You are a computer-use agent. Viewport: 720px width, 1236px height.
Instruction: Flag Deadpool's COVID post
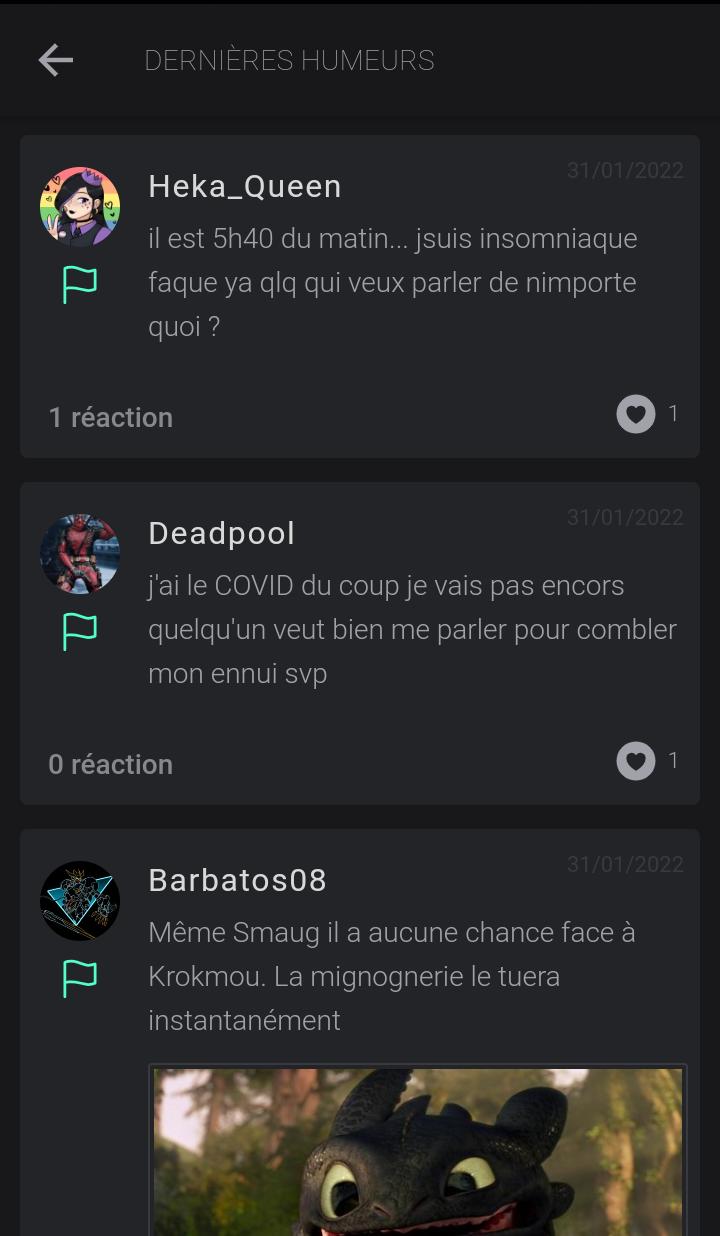pyautogui.click(x=80, y=632)
